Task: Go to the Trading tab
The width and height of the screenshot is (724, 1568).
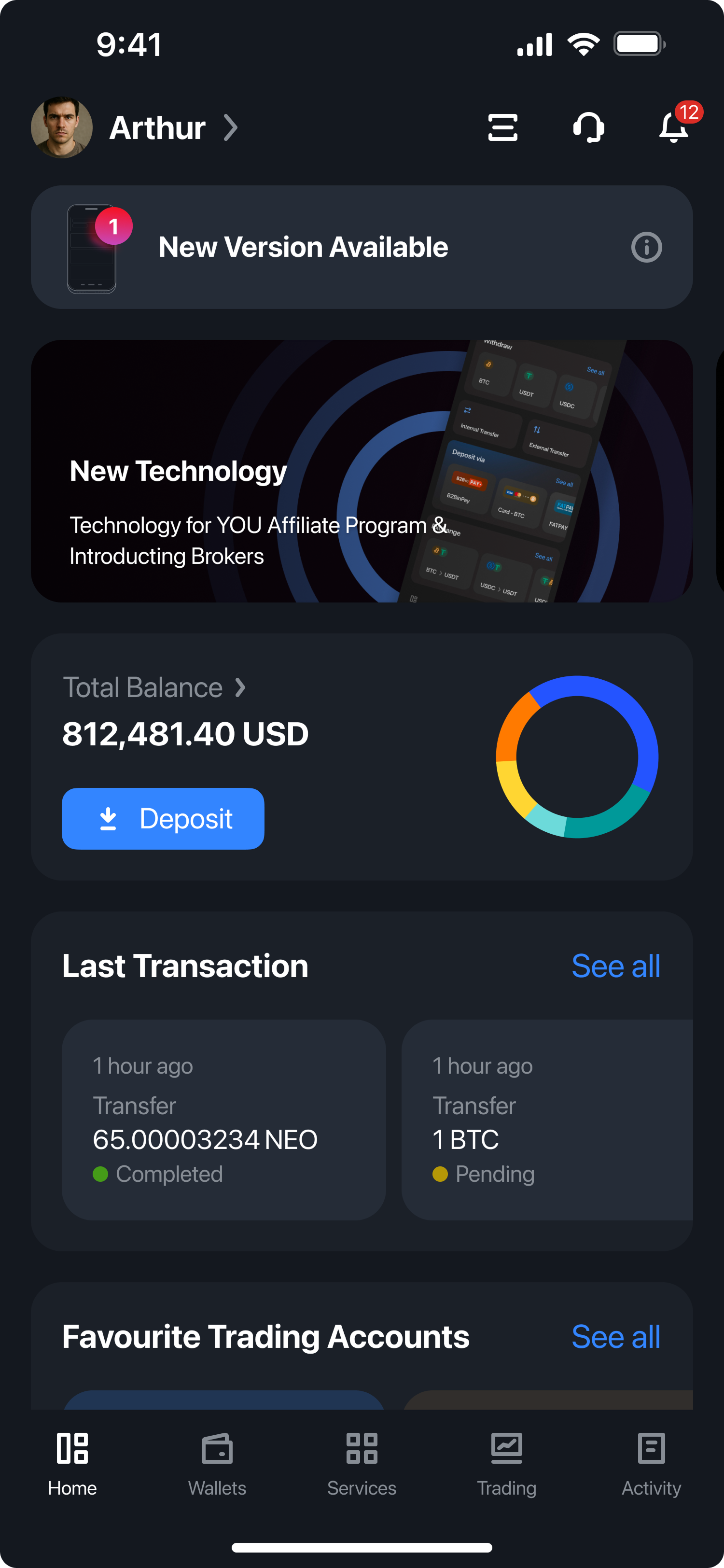Action: tap(507, 1464)
